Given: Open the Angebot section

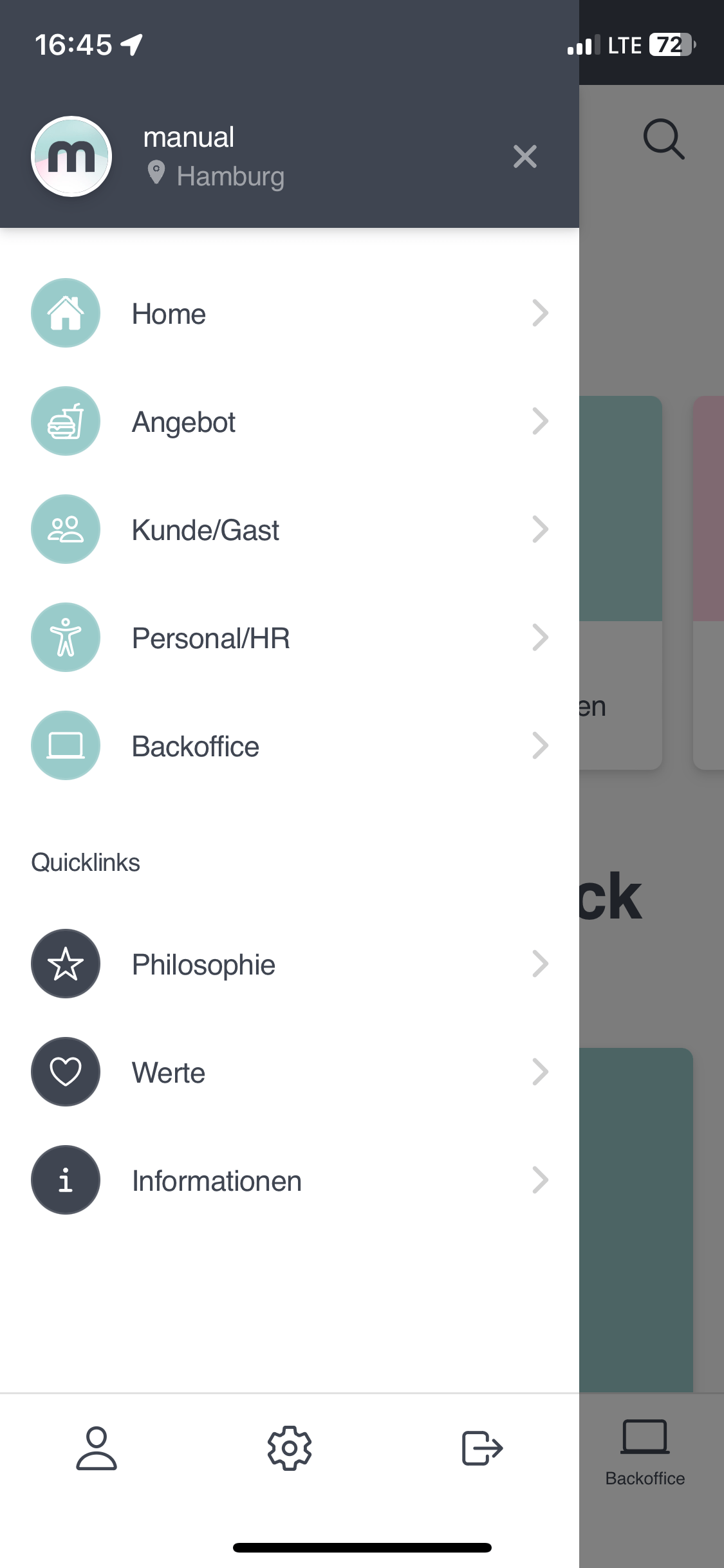Looking at the screenshot, I should point(290,422).
